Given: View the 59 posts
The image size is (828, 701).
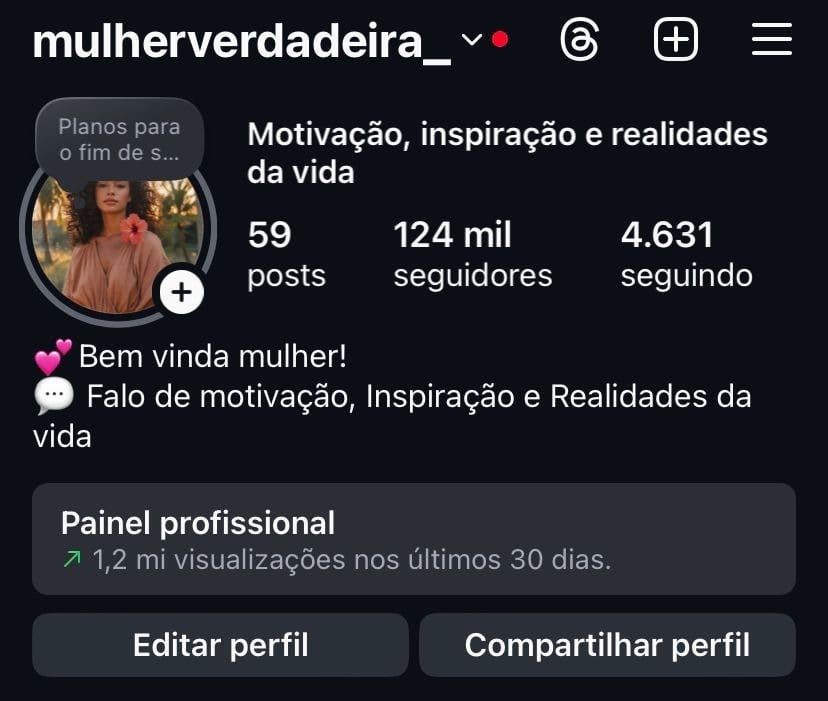Looking at the screenshot, I should [x=286, y=254].
